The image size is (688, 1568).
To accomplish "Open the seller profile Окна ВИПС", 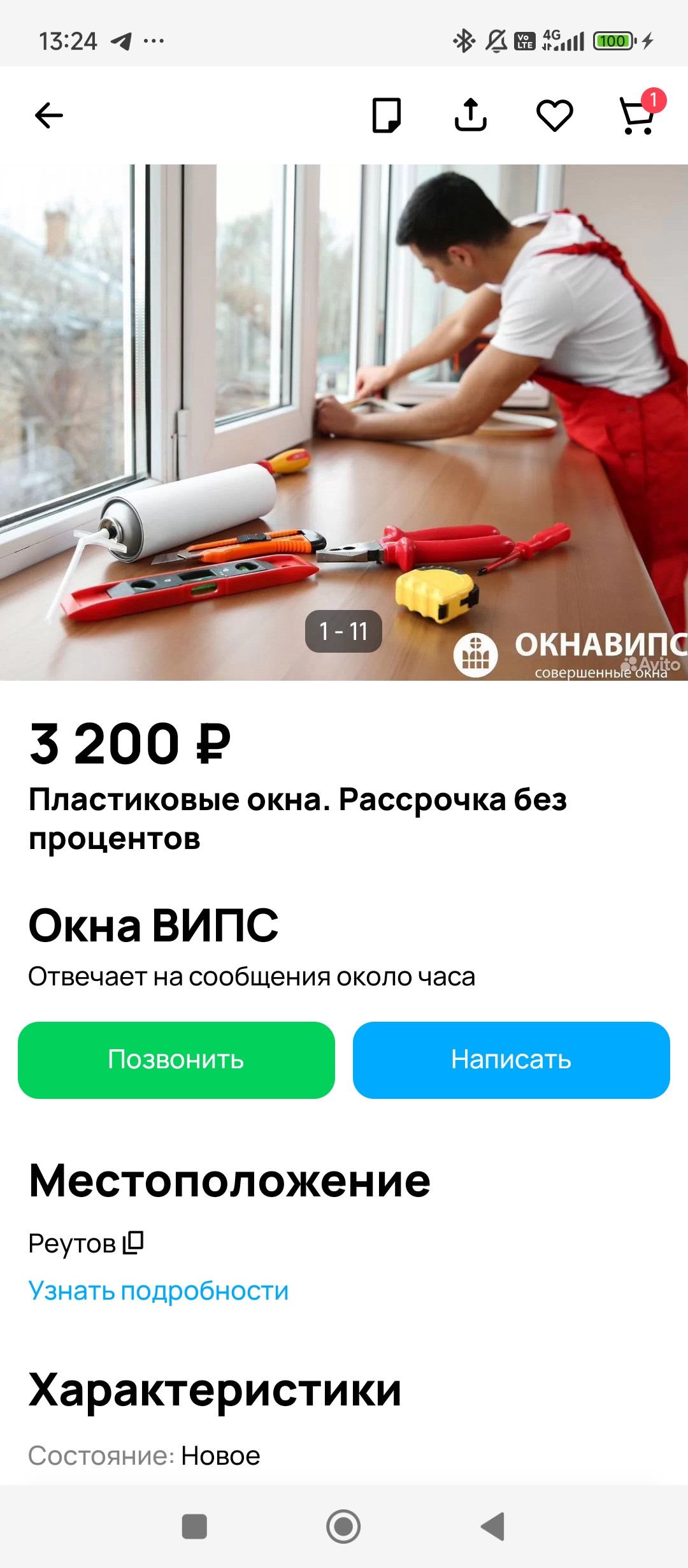I will 154,926.
